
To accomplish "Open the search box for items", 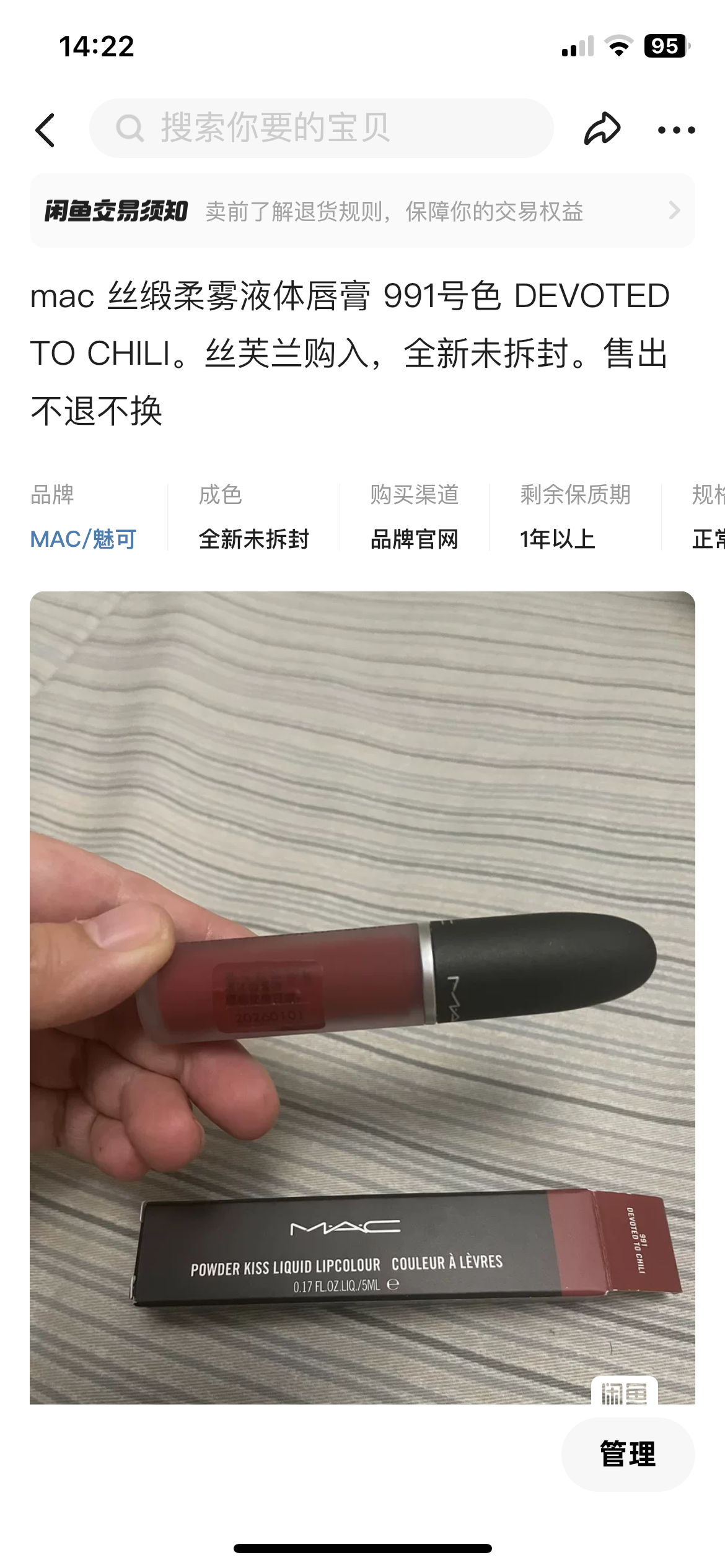I will click(x=321, y=128).
